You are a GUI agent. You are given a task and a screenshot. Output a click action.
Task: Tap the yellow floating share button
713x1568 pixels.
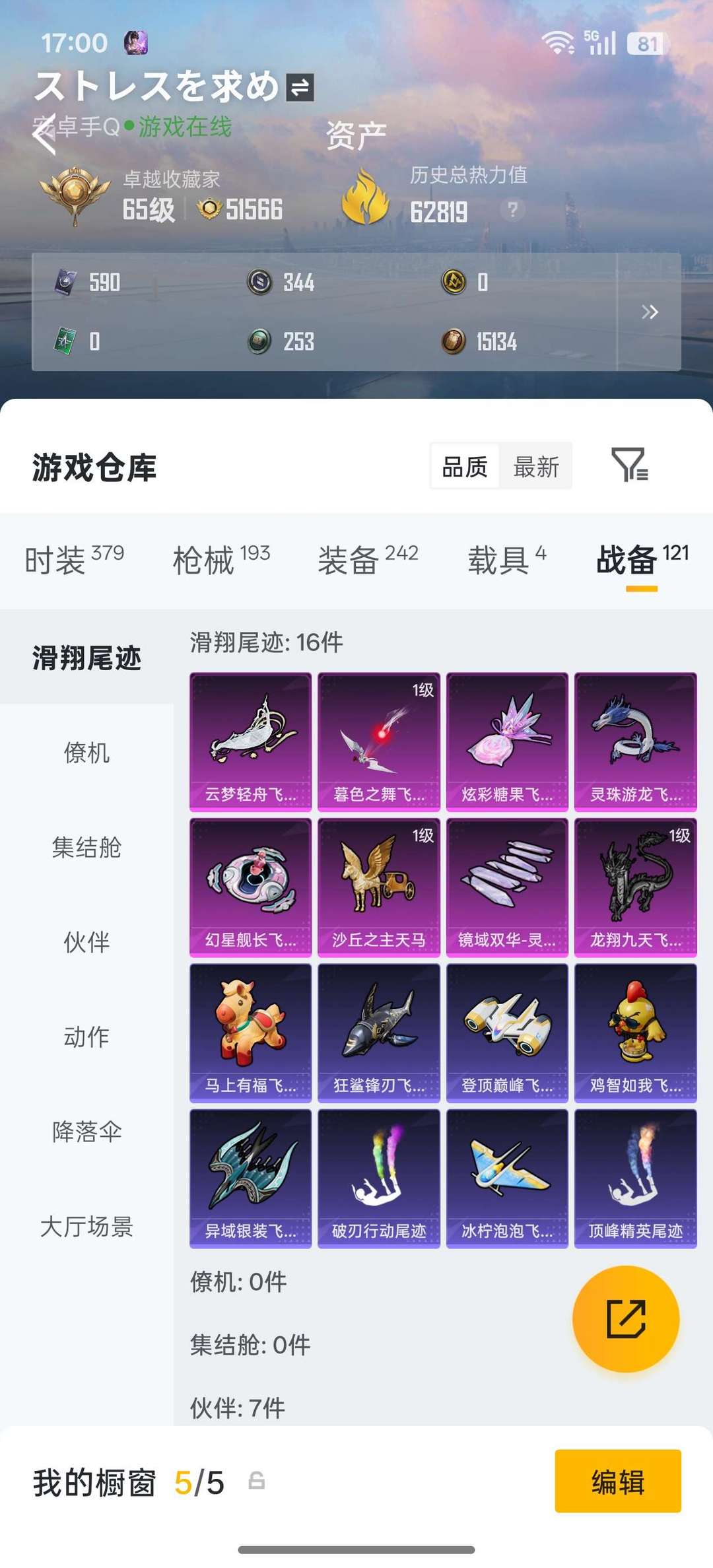(x=625, y=1319)
